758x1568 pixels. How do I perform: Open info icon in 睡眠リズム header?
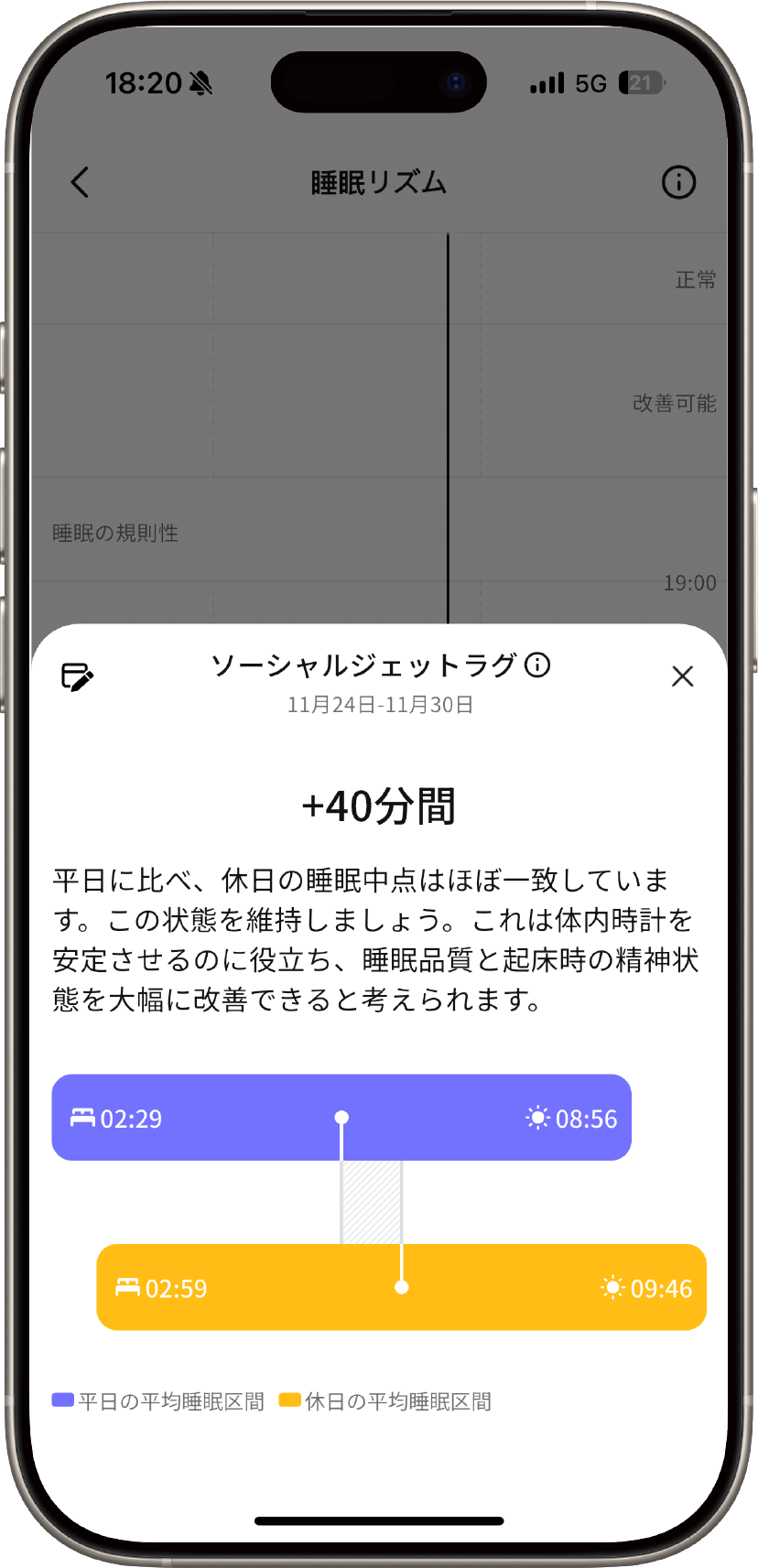click(678, 182)
